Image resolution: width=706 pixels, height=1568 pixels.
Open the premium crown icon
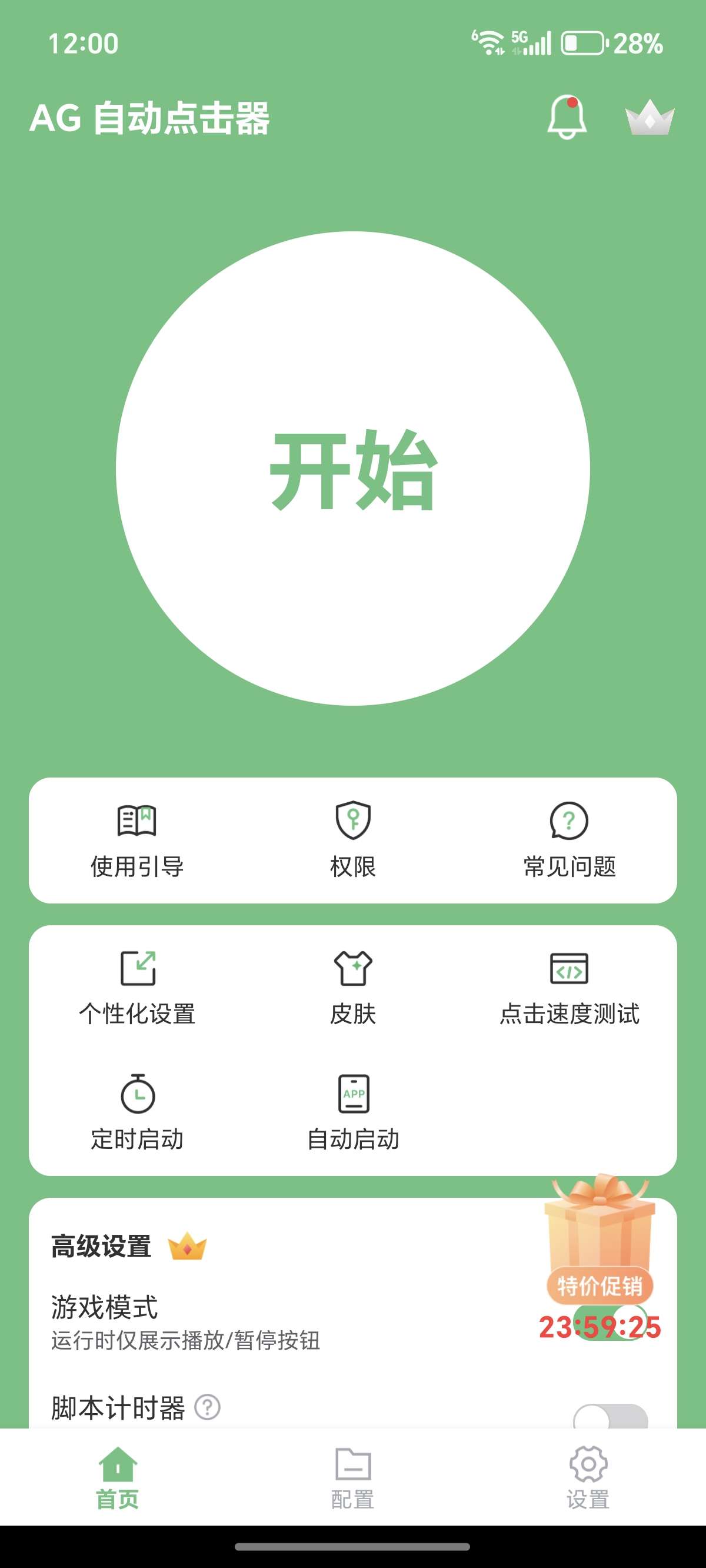click(650, 117)
